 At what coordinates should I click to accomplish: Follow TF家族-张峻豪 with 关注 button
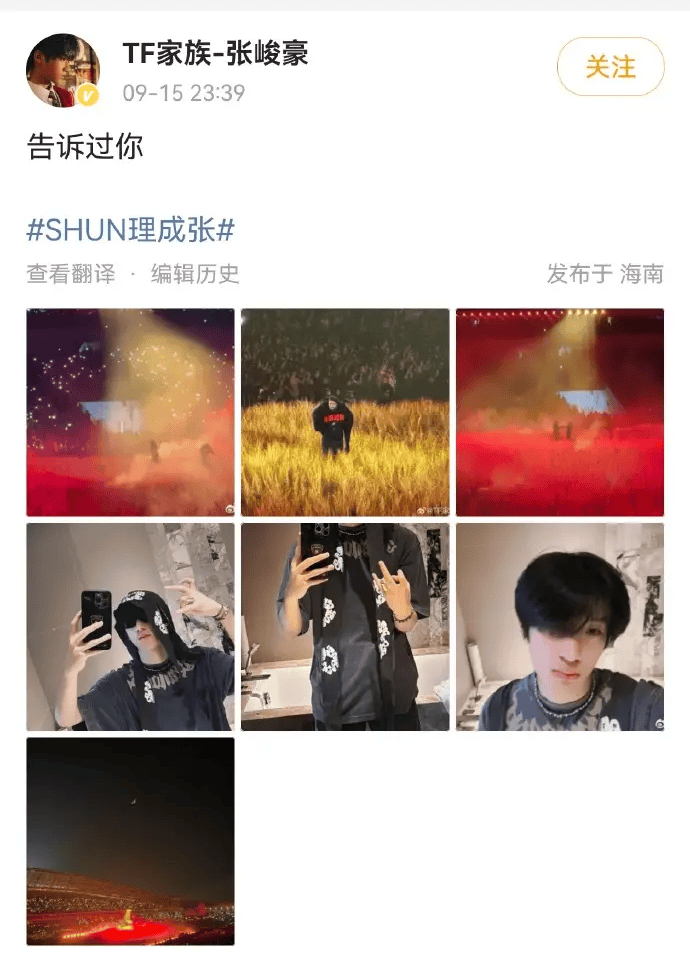610,67
